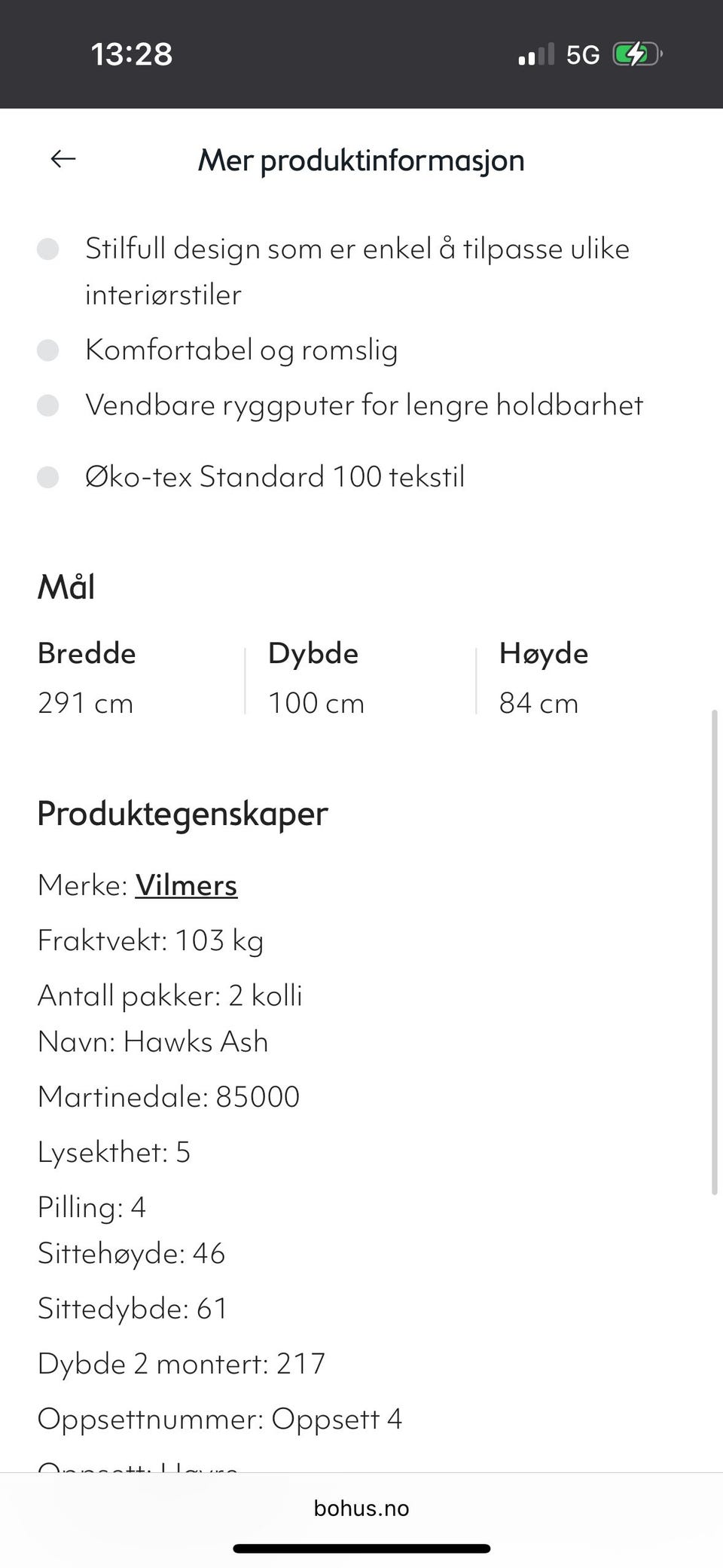Tap the bohus.no site label
Screen dimensions: 723x1568
[x=361, y=1508]
